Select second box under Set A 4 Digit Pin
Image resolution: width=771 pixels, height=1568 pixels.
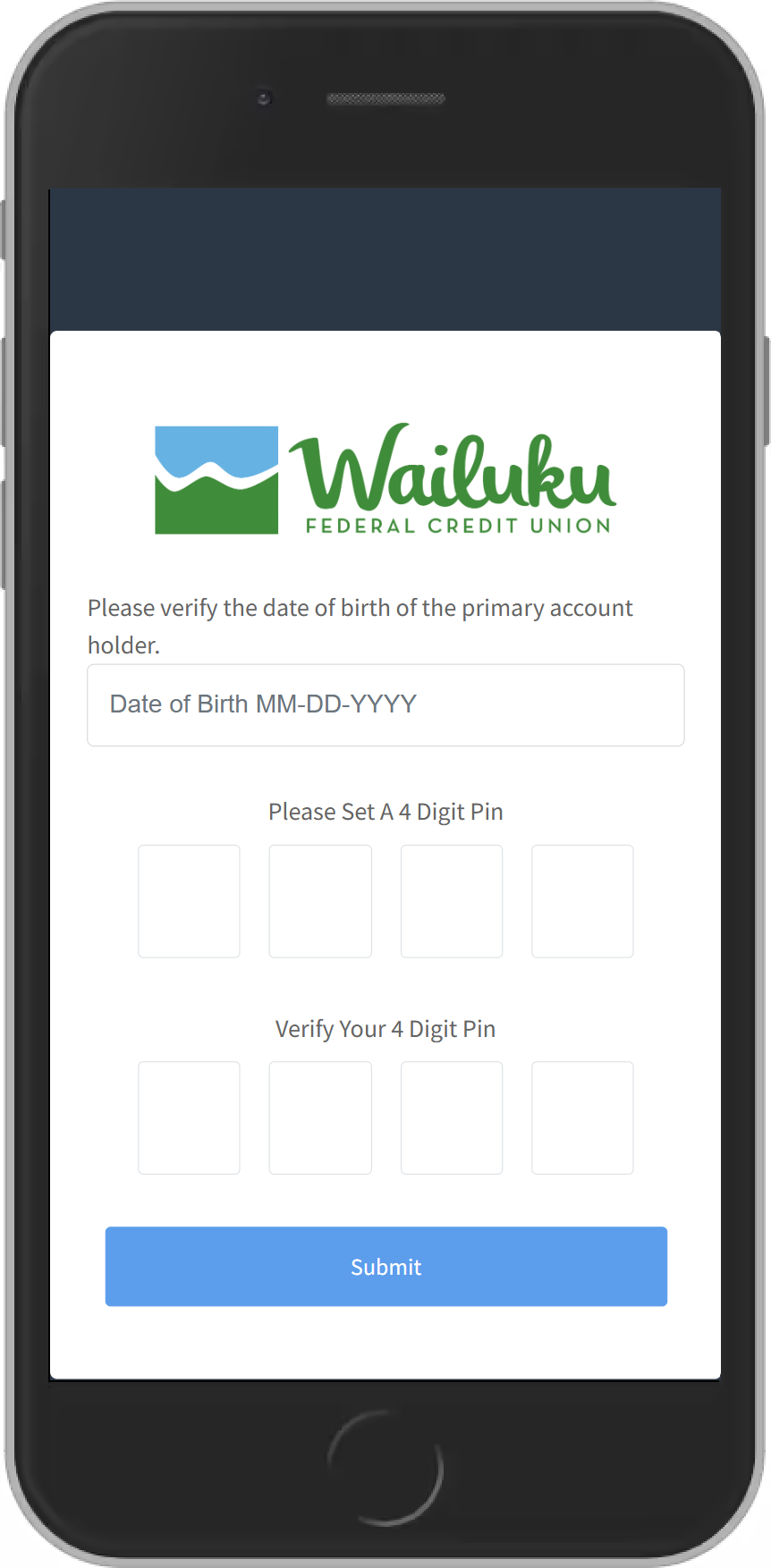(x=320, y=901)
